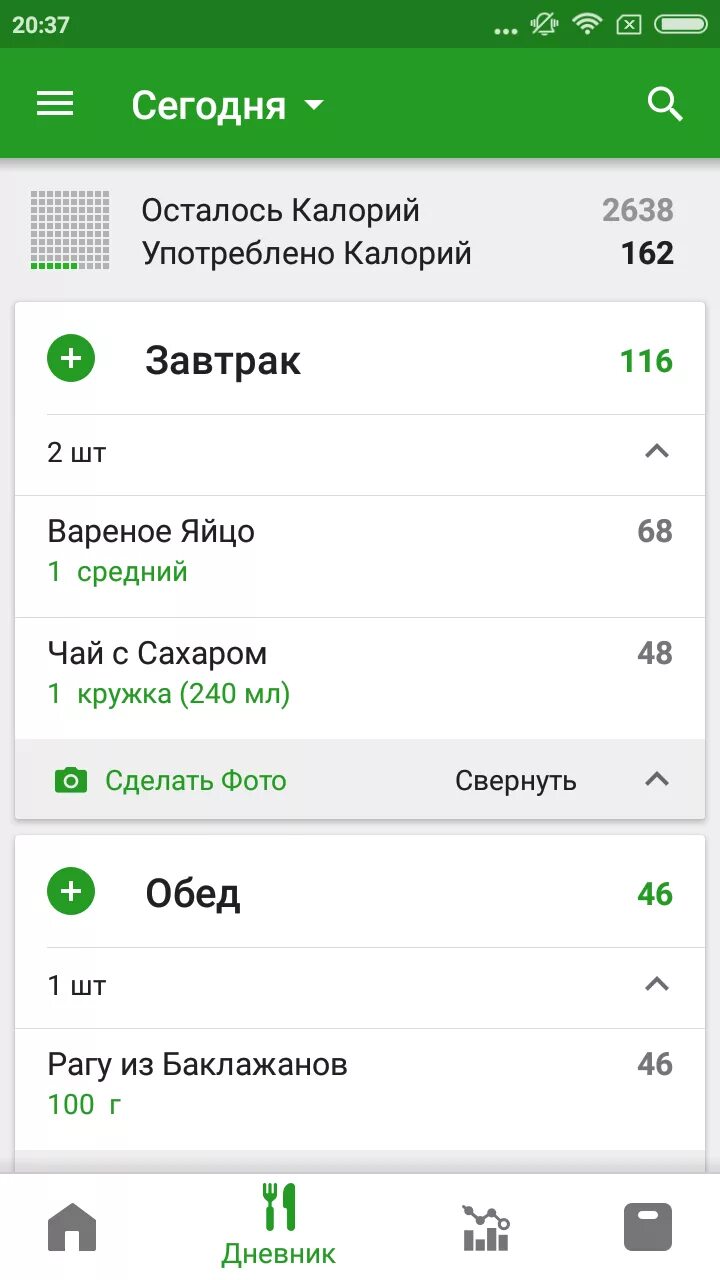The height and width of the screenshot is (1280, 720).
Task: Go to the home tab
Action: click(x=72, y=1227)
